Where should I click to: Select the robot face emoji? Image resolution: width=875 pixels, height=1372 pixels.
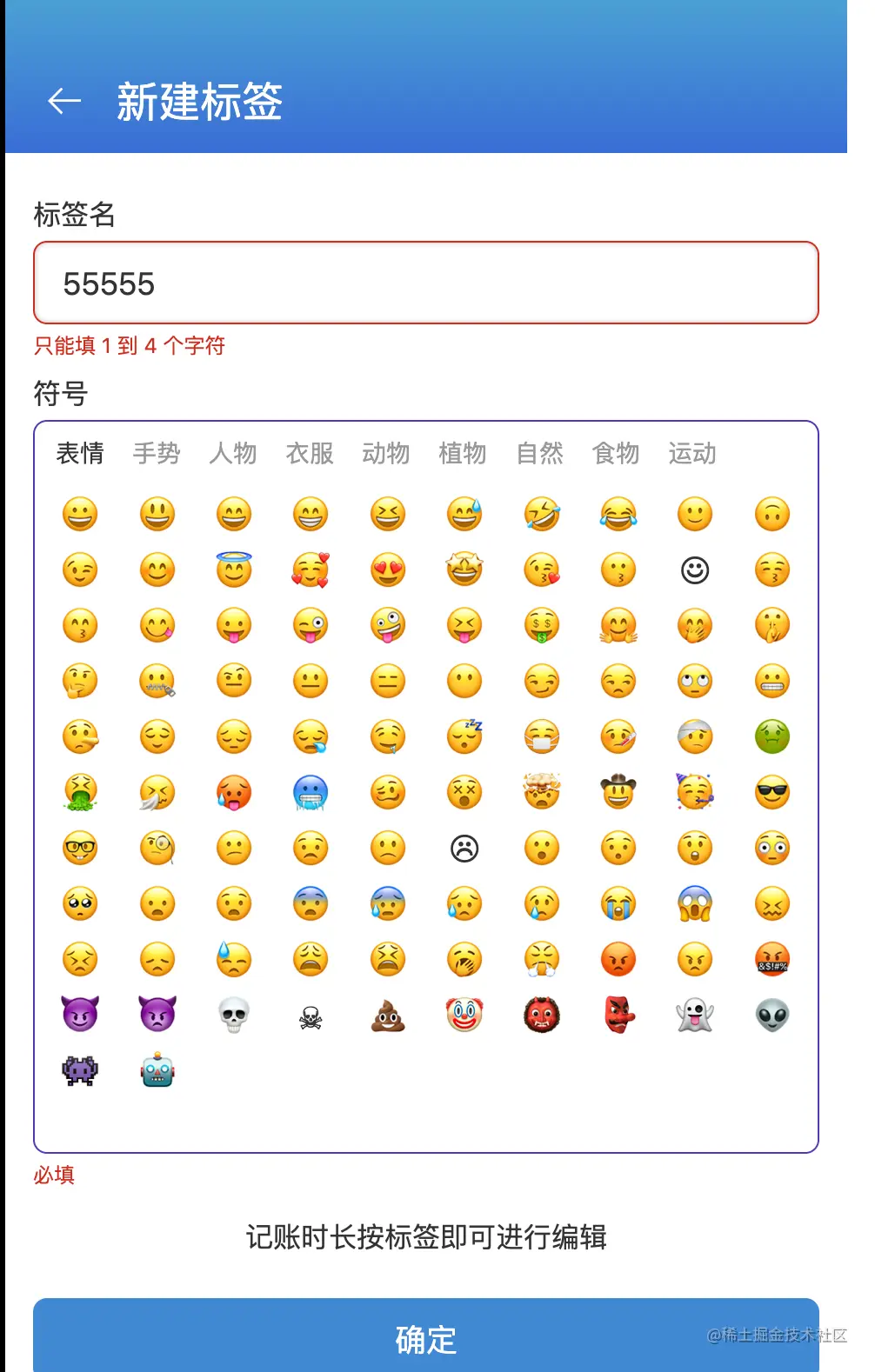tap(157, 1070)
